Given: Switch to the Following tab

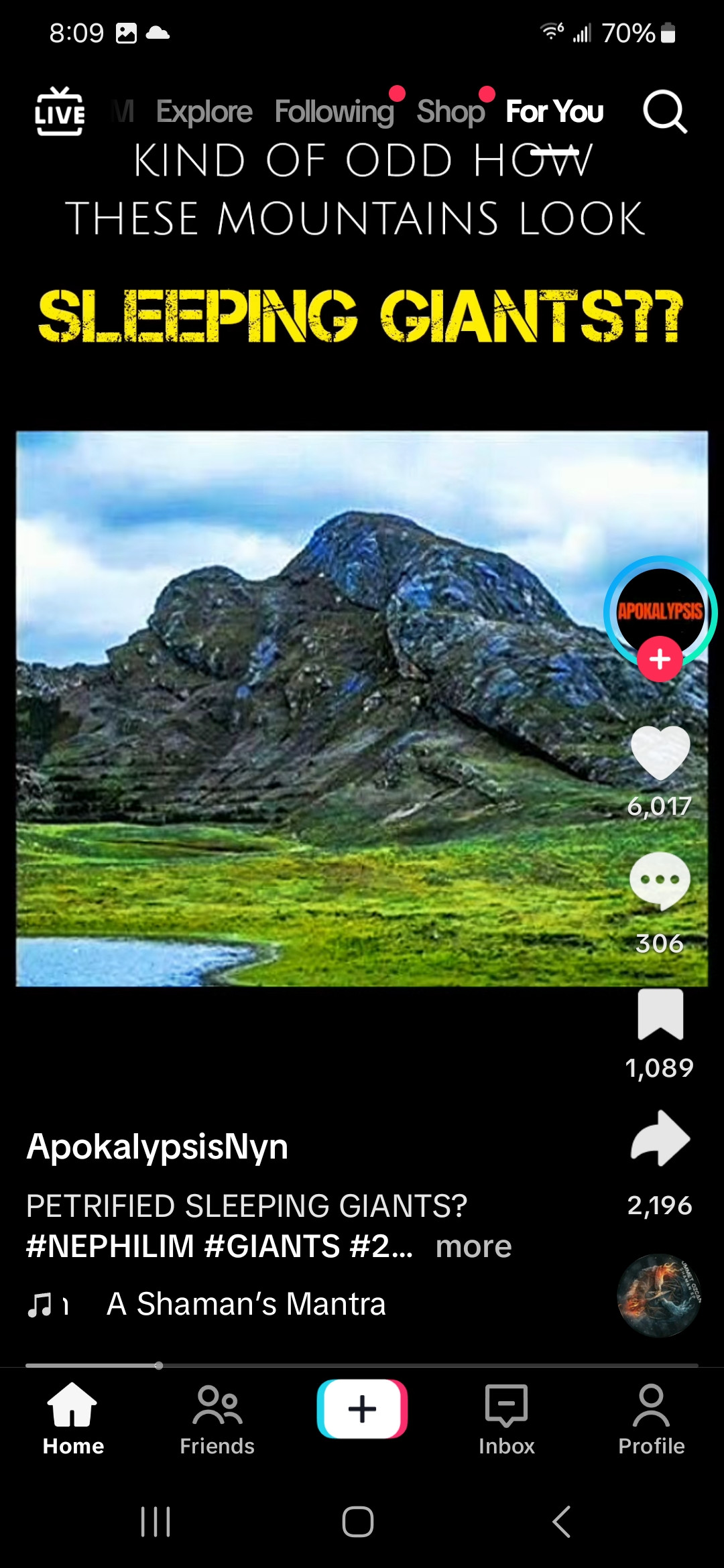Looking at the screenshot, I should [x=334, y=111].
